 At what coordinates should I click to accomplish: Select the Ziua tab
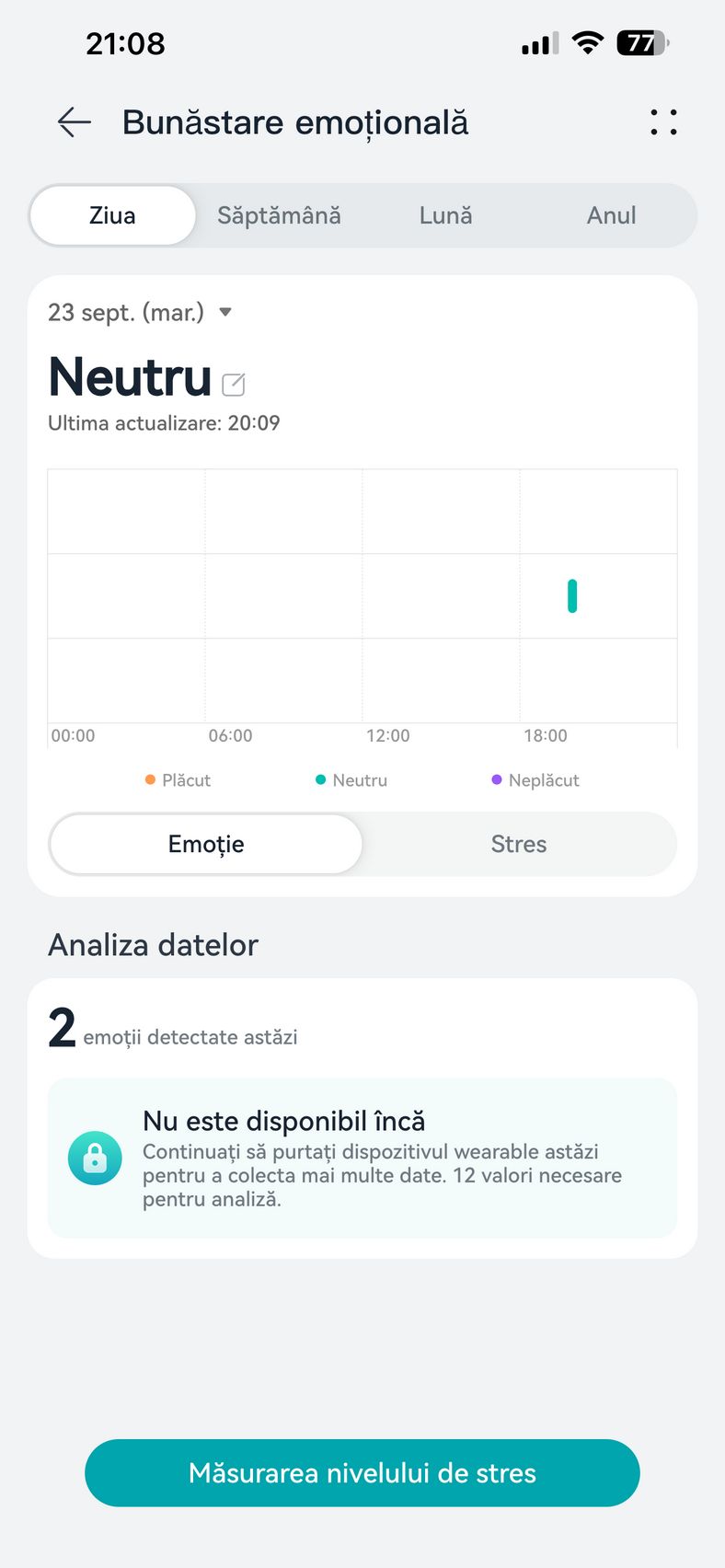point(112,215)
